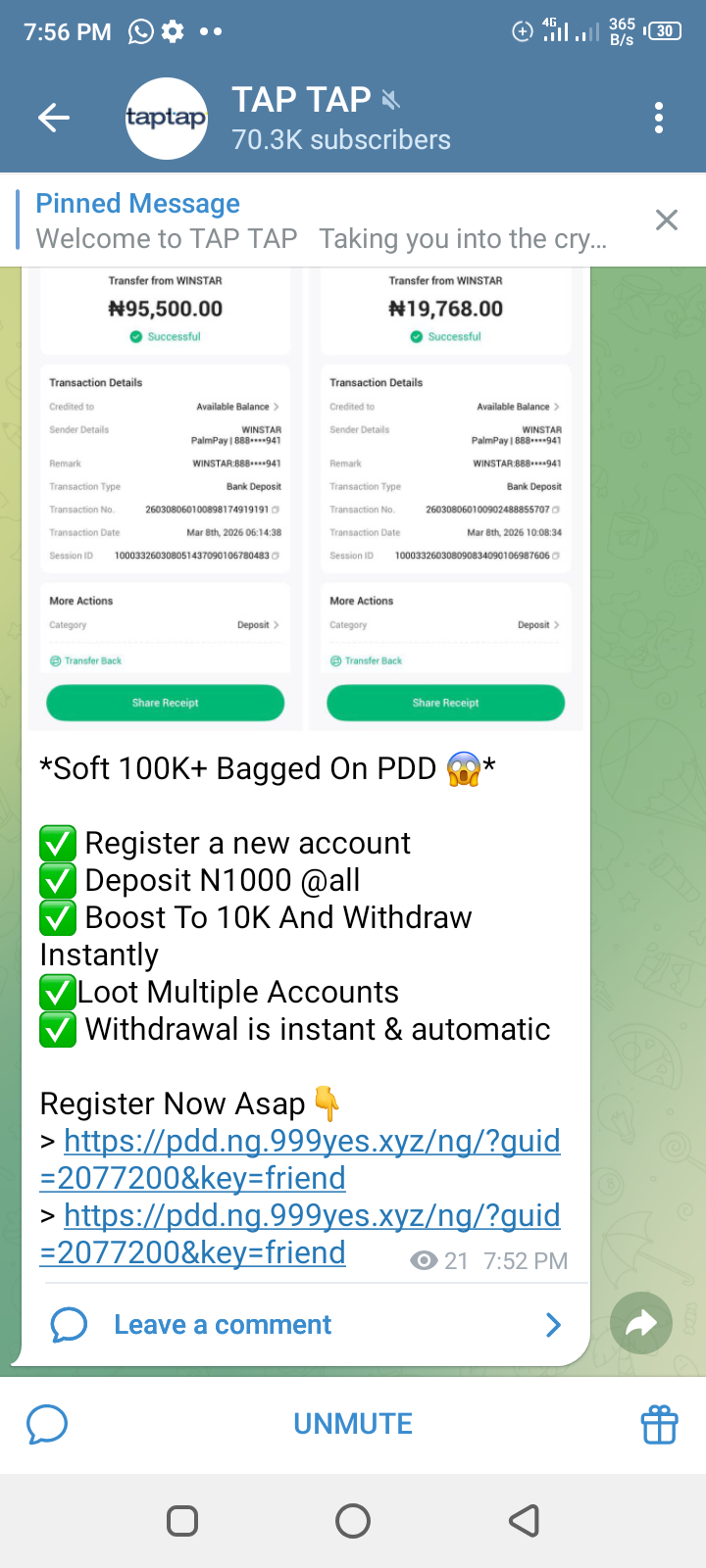Open the pinned welcome message
The width and height of the screenshot is (706, 1568).
point(322,220)
